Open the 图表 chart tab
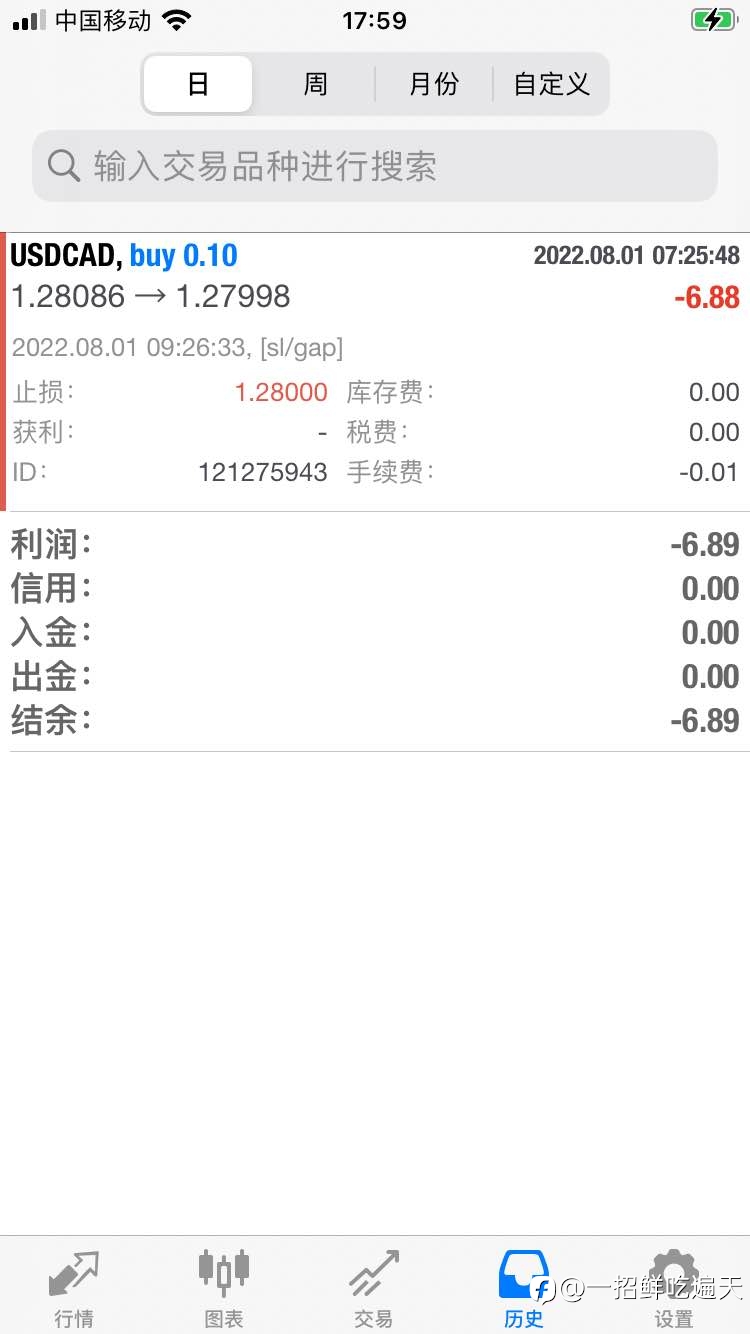 tap(224, 1288)
